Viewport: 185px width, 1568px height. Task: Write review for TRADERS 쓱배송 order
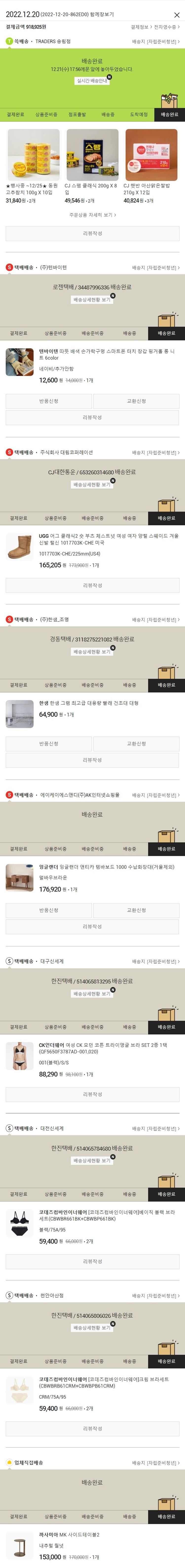coord(92,234)
